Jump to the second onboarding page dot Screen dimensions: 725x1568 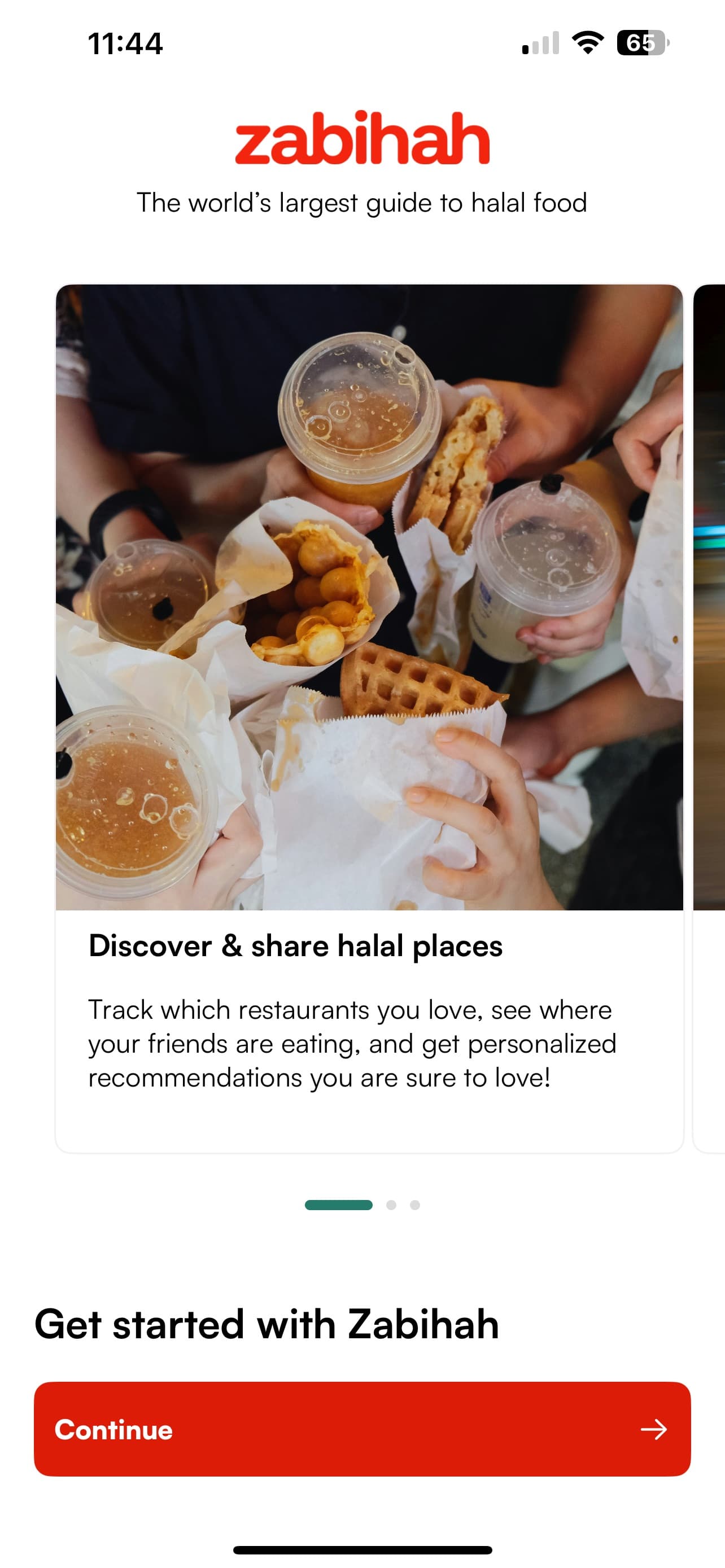(x=391, y=1205)
